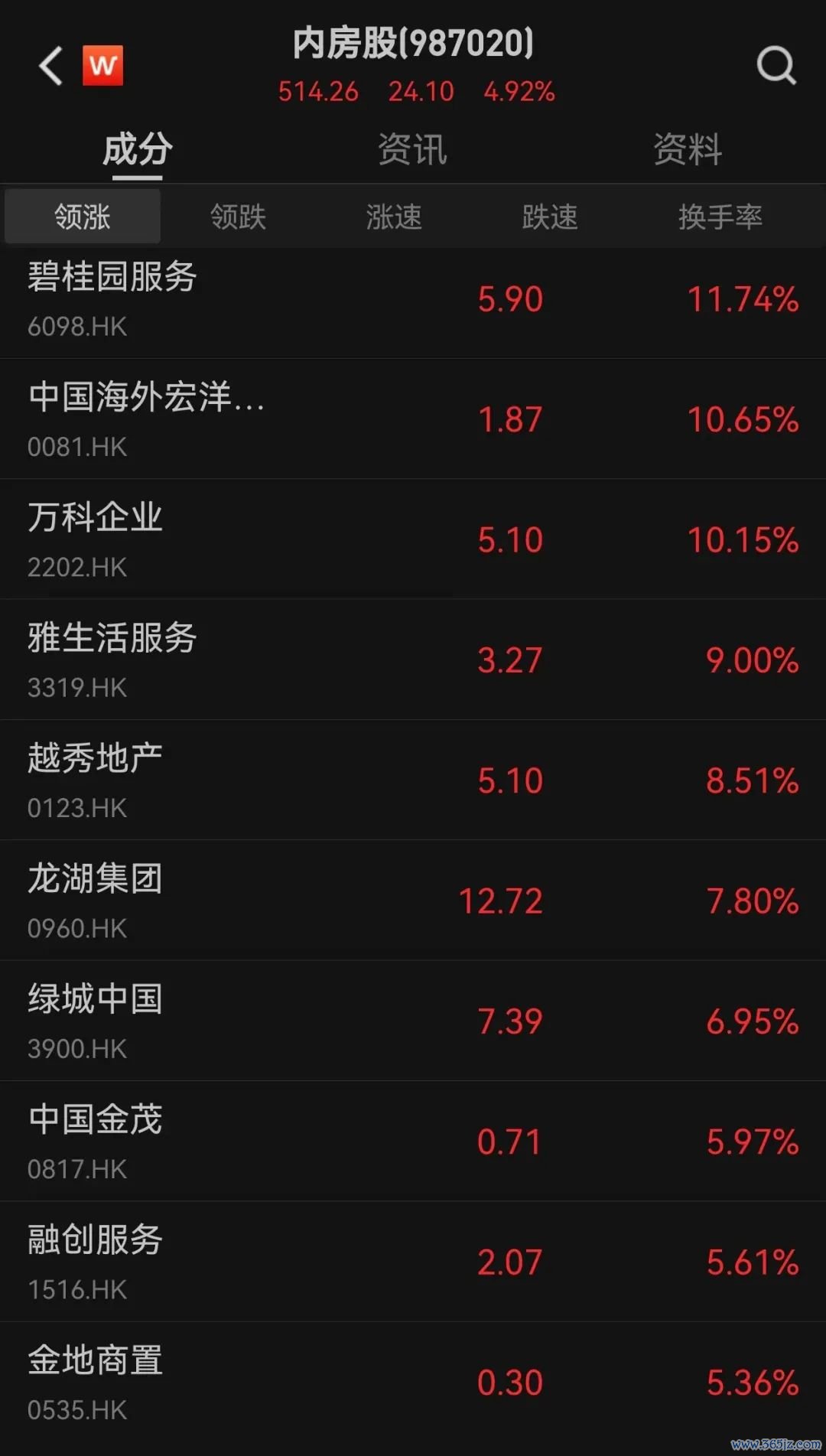This screenshot has width=826, height=1456.
Task: Open the search magnifier icon
Action: coord(776,66)
